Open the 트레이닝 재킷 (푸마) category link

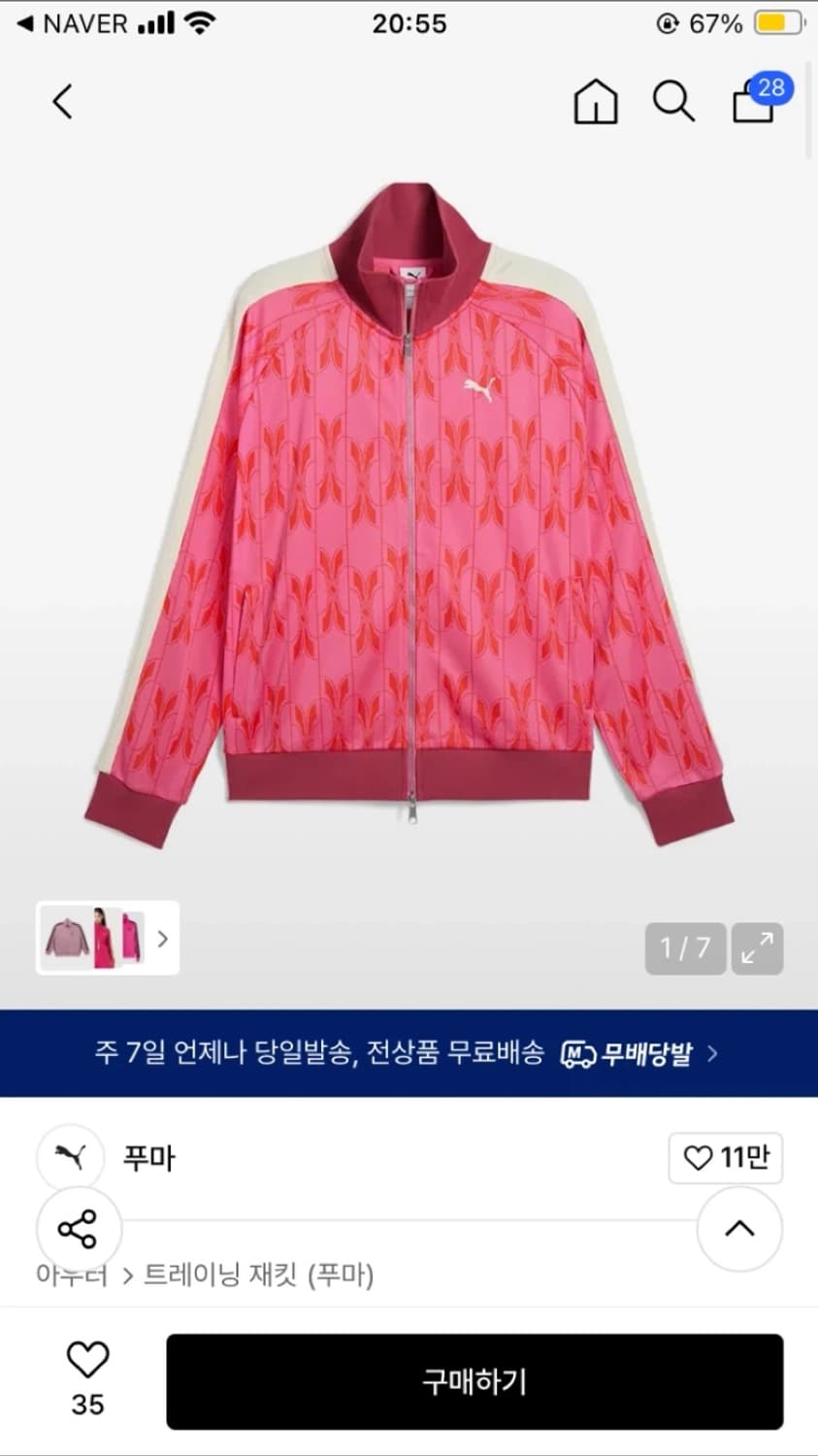(x=262, y=1276)
